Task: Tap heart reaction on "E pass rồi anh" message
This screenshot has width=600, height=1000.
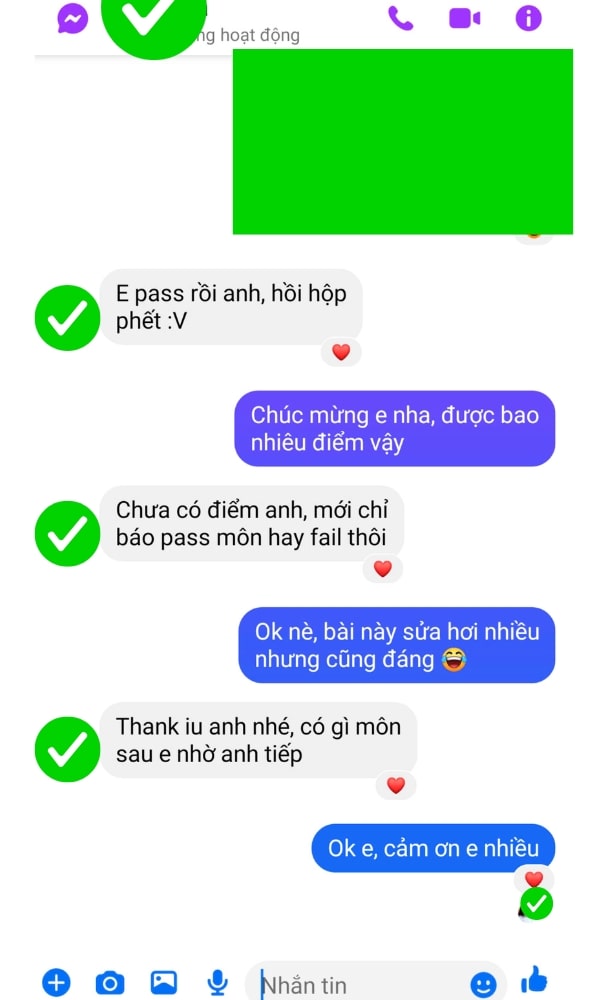Action: tap(341, 352)
